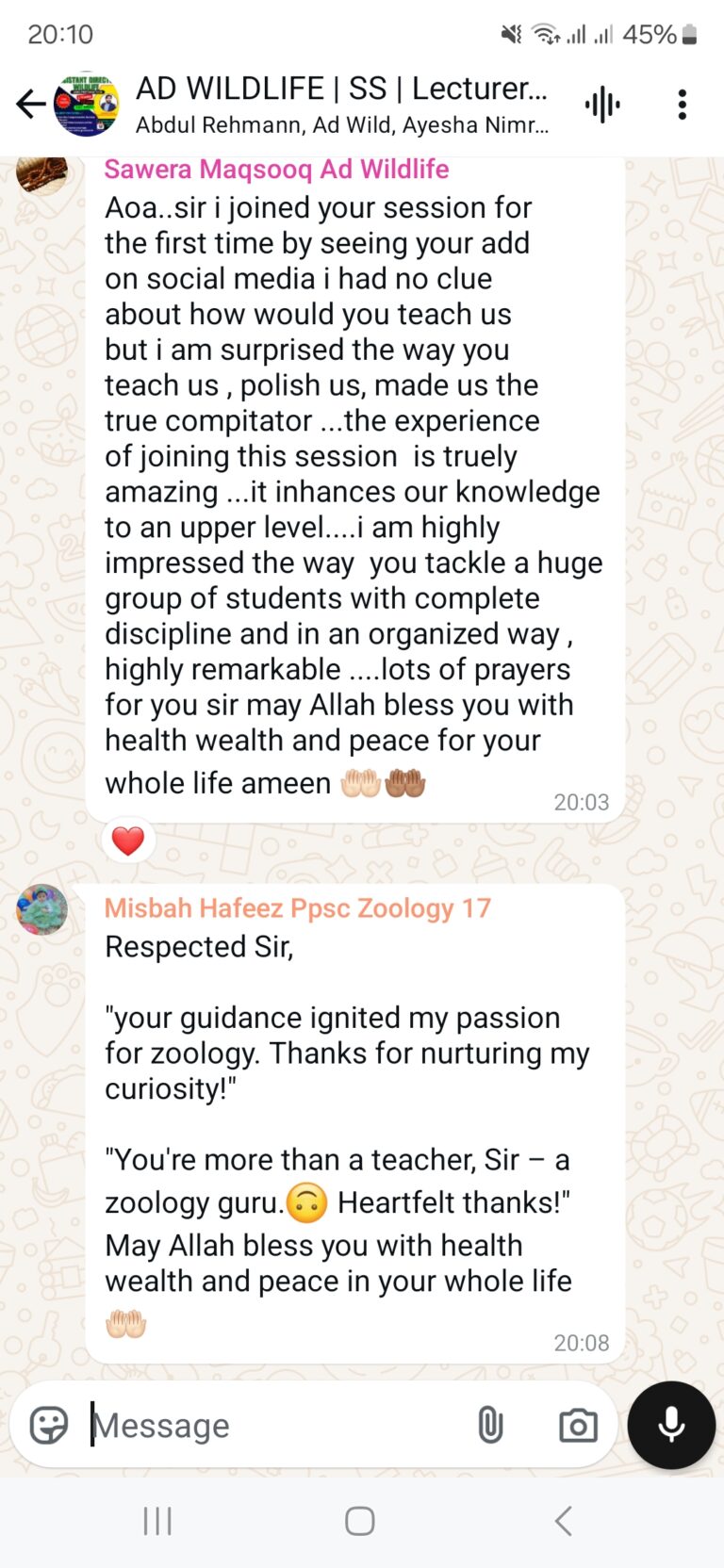
Task: Open the camera from the message bar
Action: [x=578, y=1425]
